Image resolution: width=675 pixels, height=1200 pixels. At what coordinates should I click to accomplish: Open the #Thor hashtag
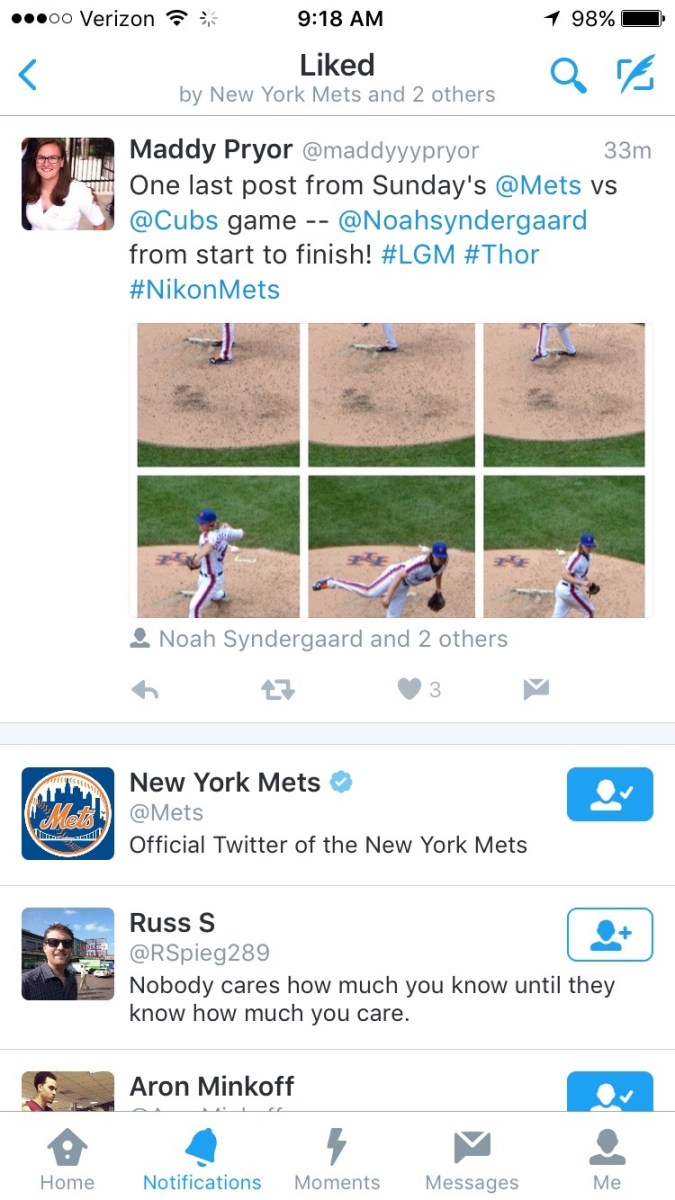(501, 254)
